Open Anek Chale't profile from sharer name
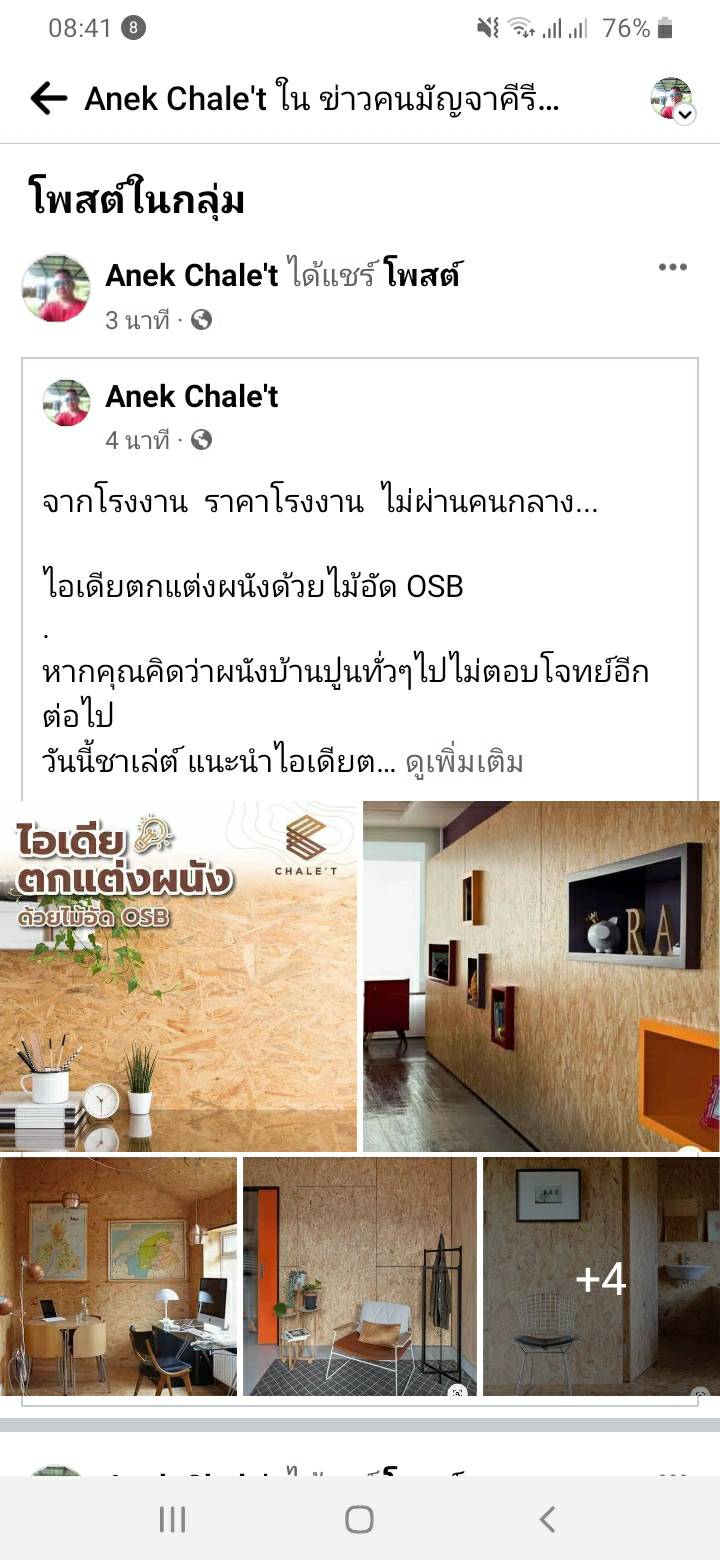This screenshot has width=720, height=1560. (x=191, y=275)
